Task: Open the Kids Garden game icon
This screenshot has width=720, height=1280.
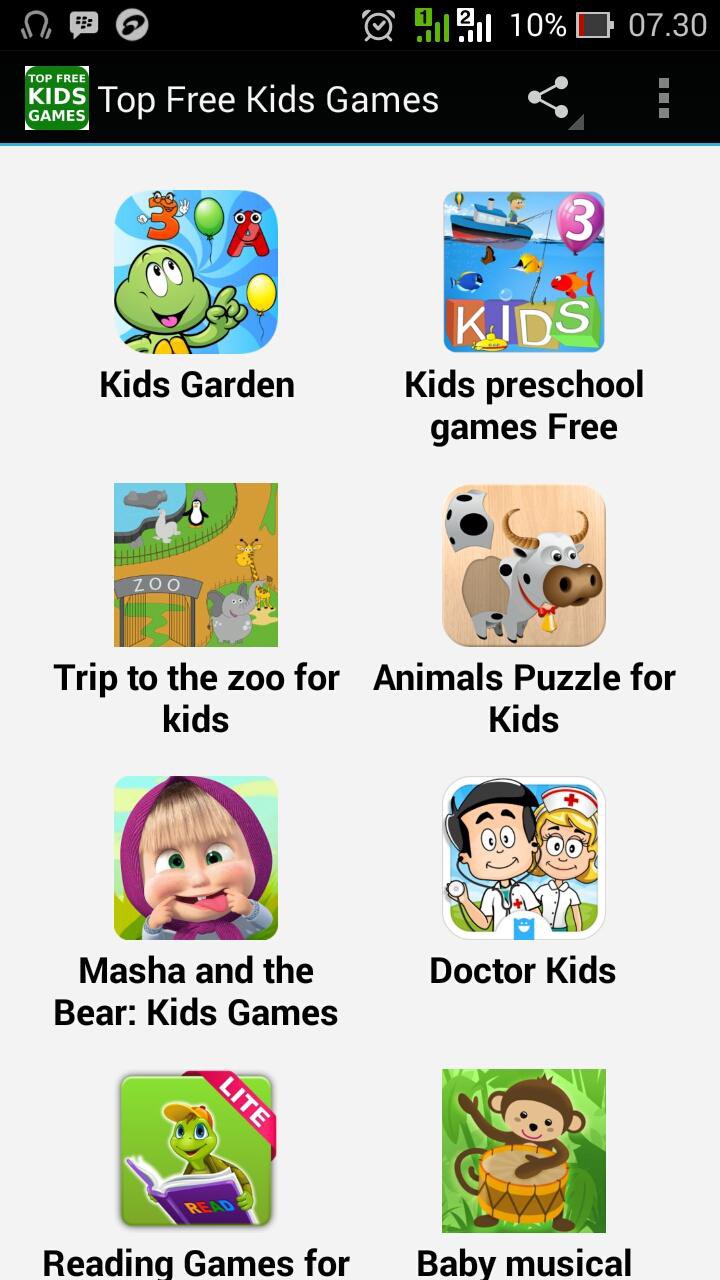Action: tap(195, 271)
